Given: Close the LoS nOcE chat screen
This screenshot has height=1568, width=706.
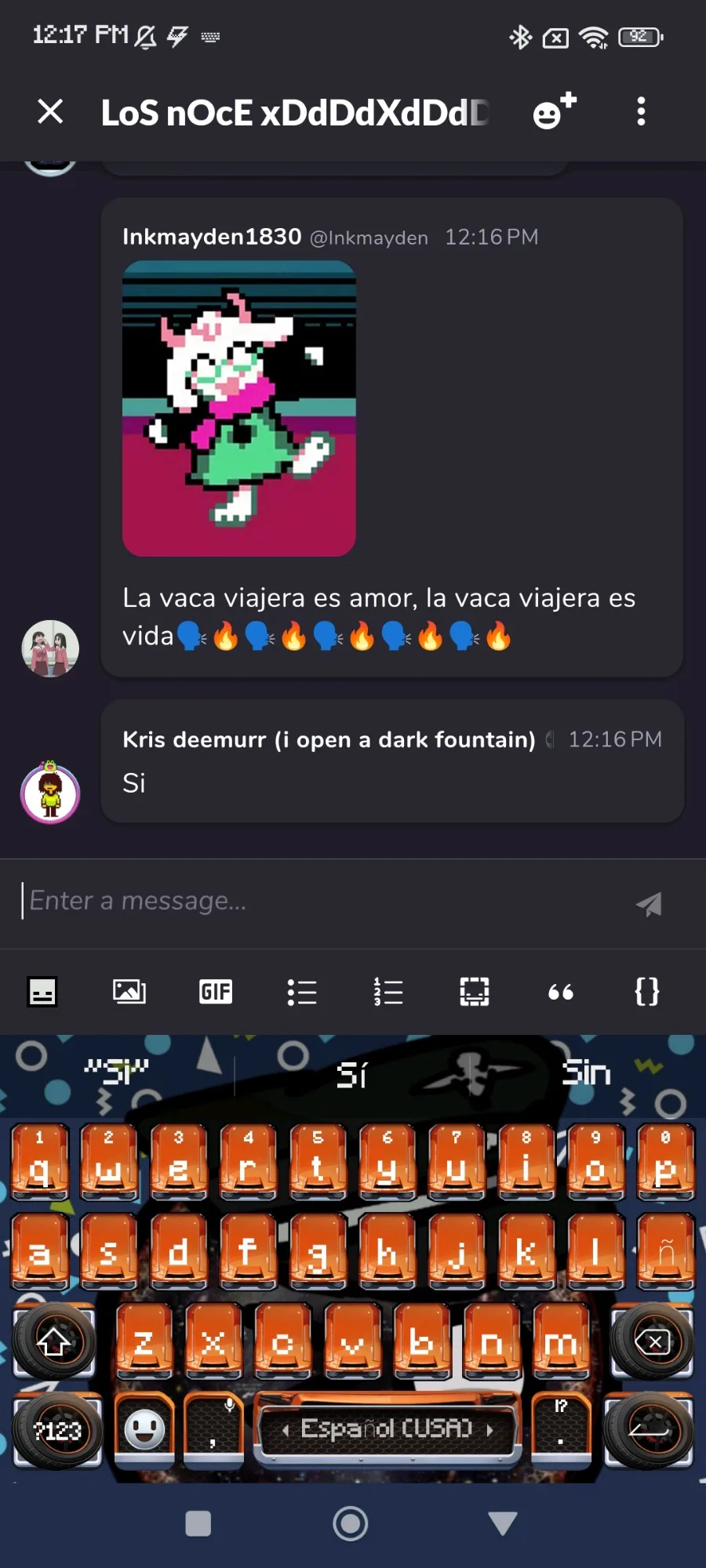Looking at the screenshot, I should point(50,111).
